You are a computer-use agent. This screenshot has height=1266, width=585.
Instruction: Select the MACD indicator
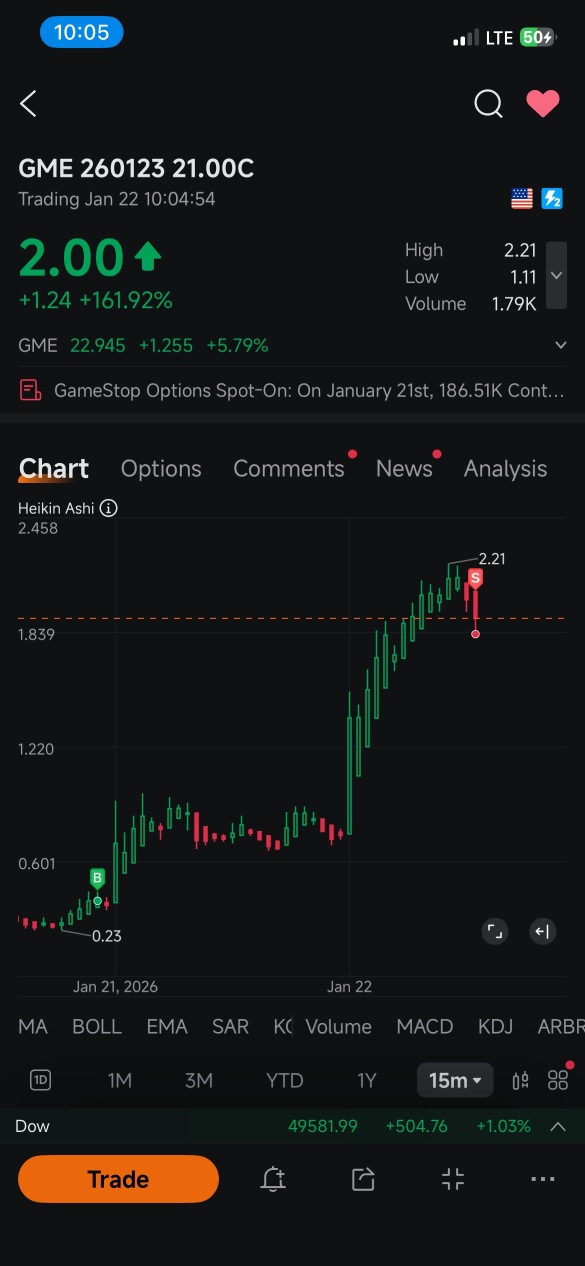coord(424,1027)
